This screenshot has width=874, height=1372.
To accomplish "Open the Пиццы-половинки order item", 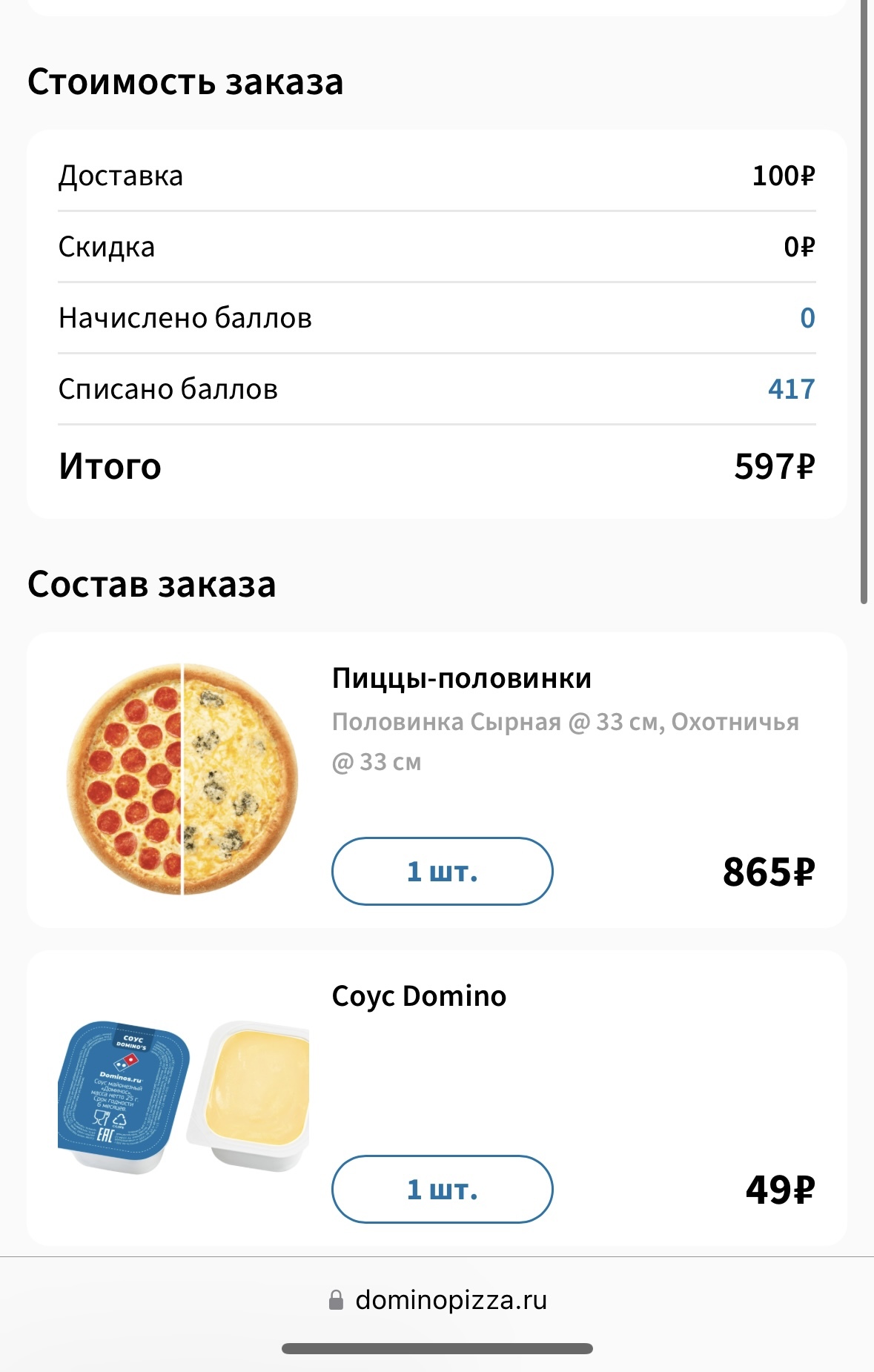I will point(461,678).
